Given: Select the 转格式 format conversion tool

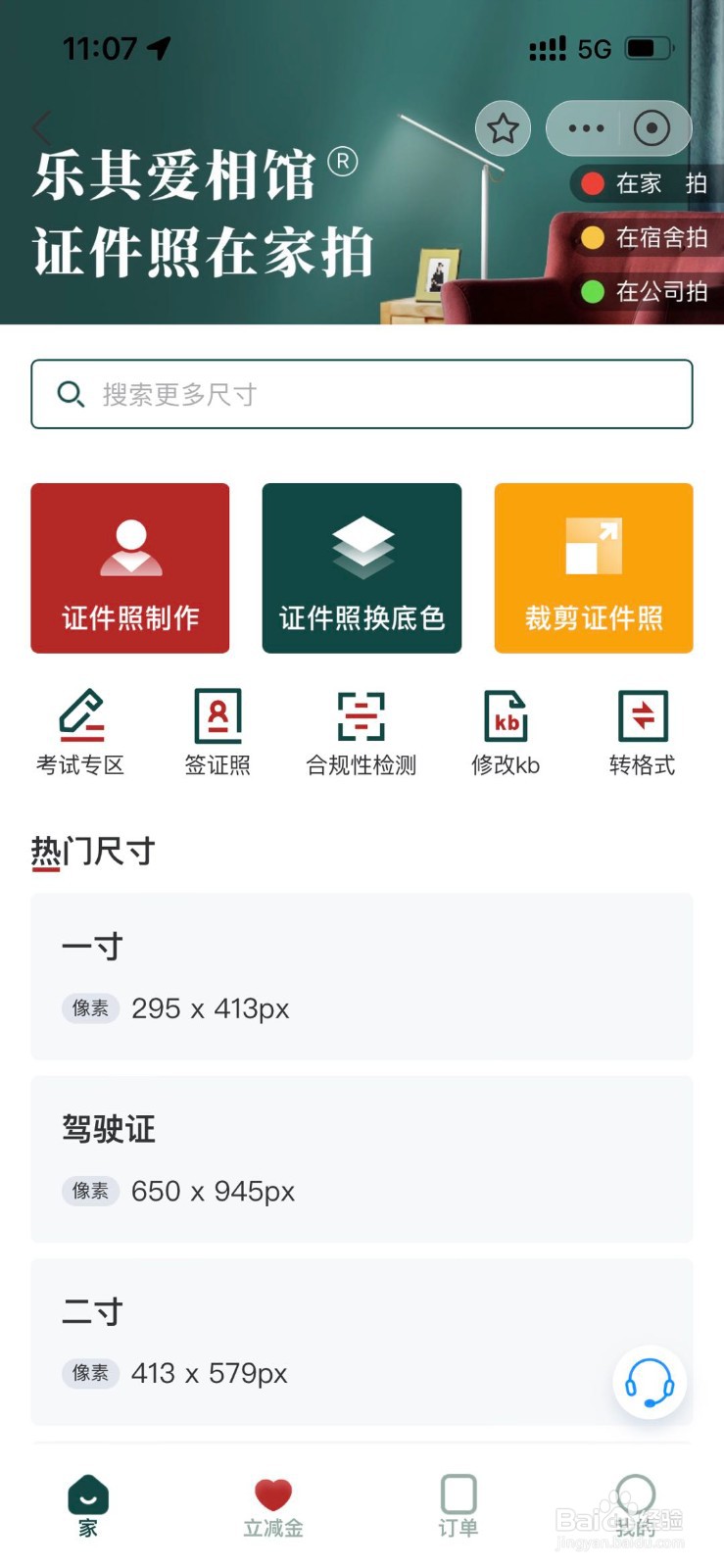Looking at the screenshot, I should 642,731.
